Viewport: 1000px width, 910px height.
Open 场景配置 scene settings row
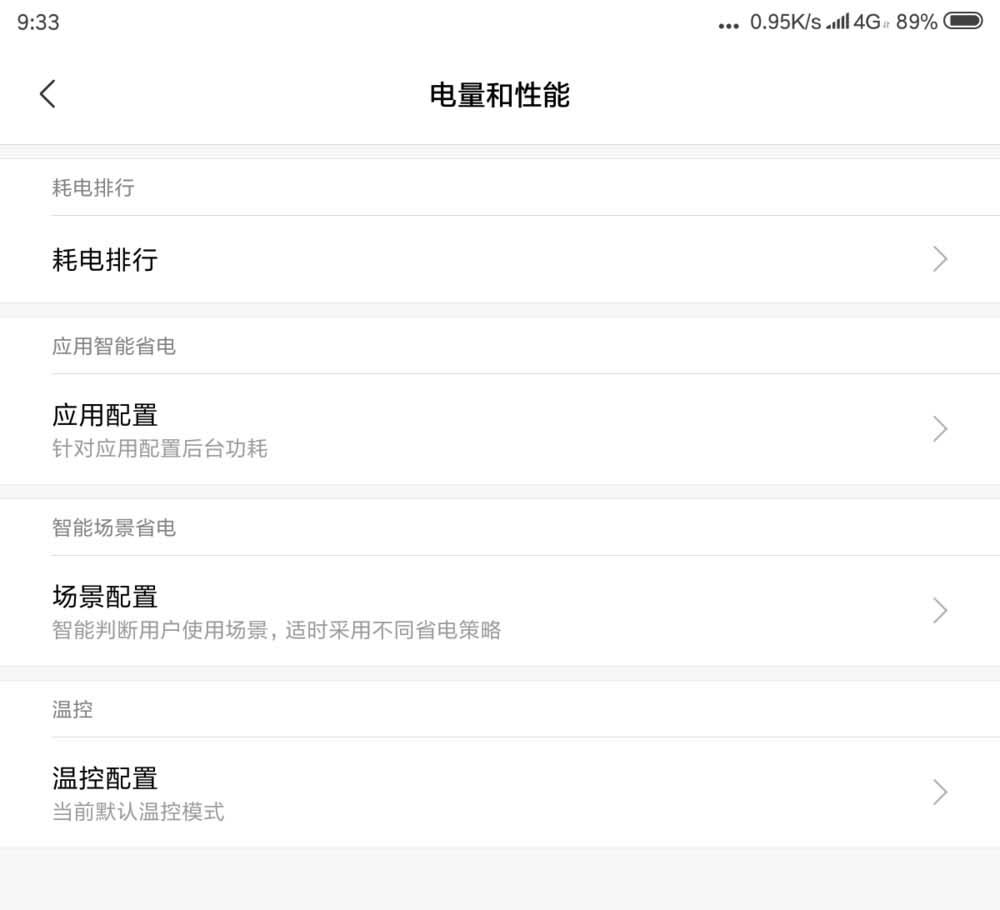pos(500,611)
